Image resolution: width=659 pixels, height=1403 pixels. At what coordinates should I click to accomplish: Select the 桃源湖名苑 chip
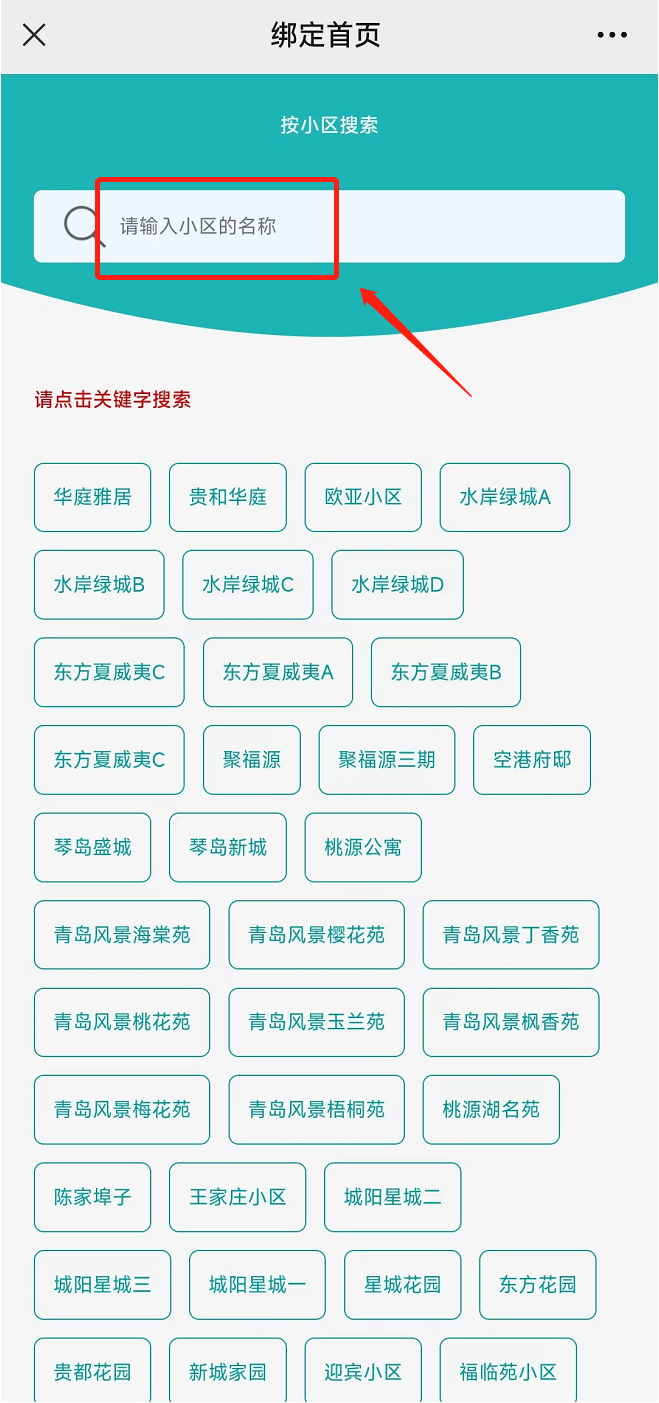pos(491,1110)
